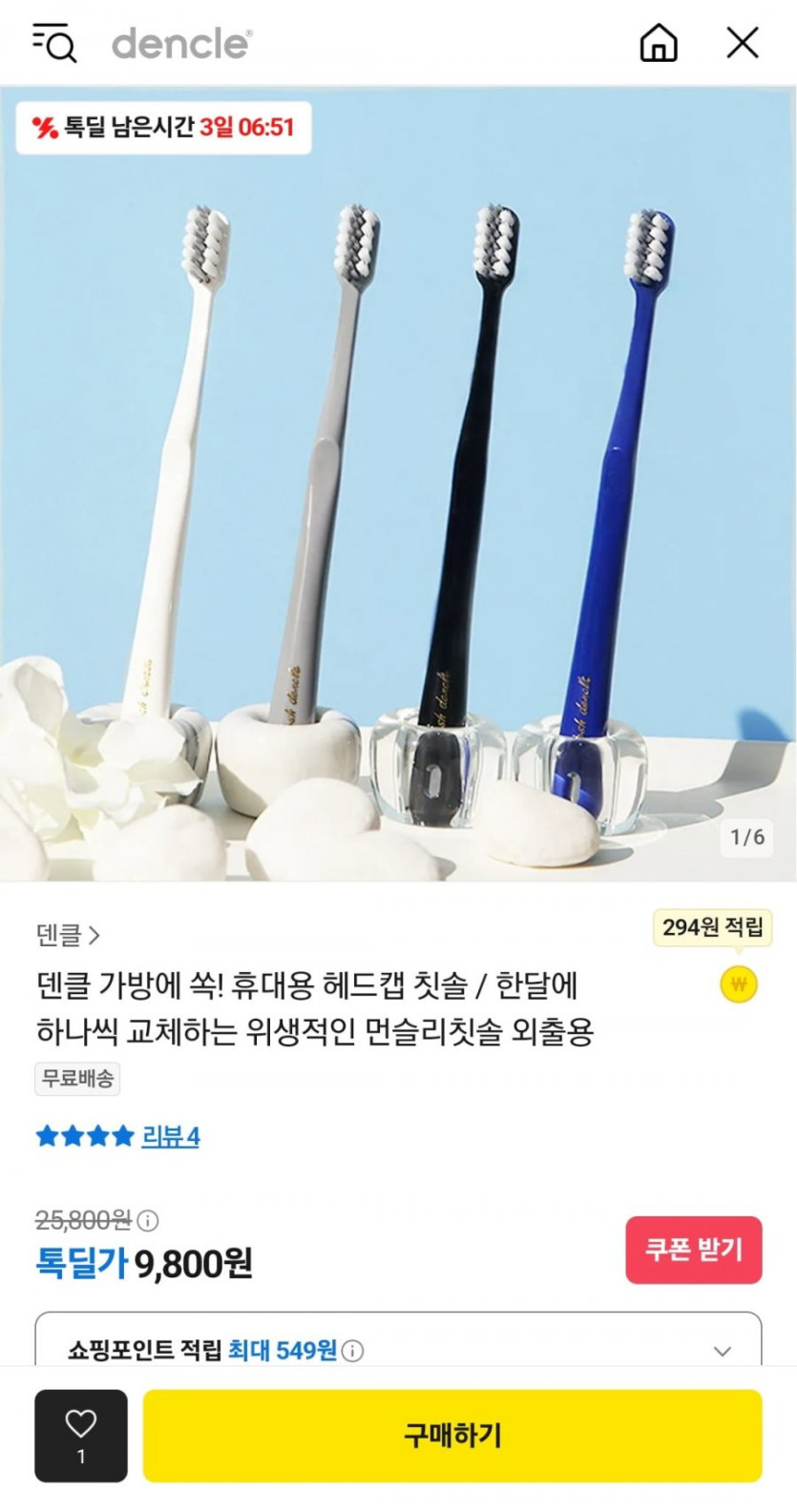
Task: Close the product page
Action: coord(743,43)
